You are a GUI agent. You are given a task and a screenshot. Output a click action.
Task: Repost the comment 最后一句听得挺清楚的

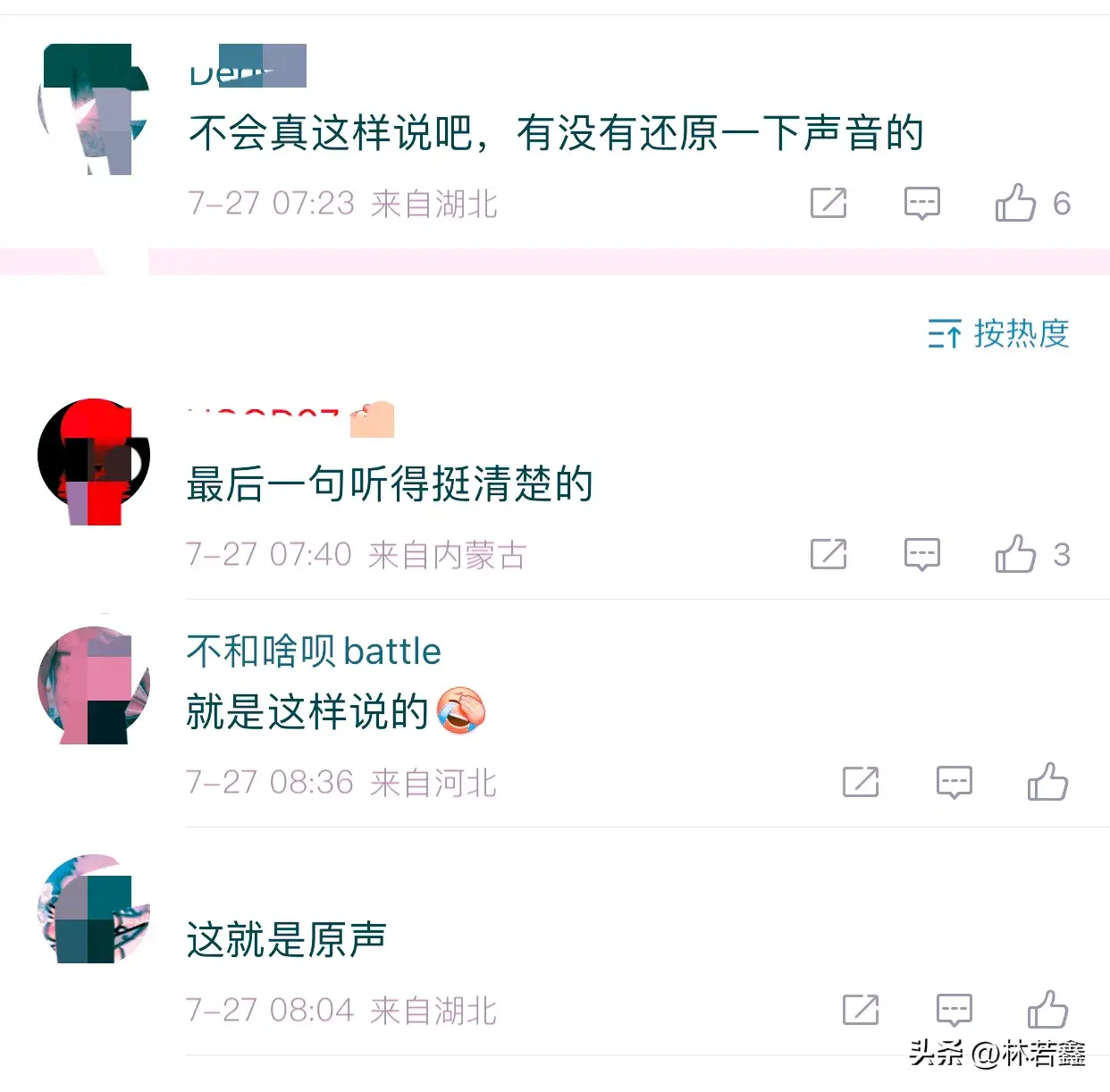pyautogui.click(x=828, y=554)
